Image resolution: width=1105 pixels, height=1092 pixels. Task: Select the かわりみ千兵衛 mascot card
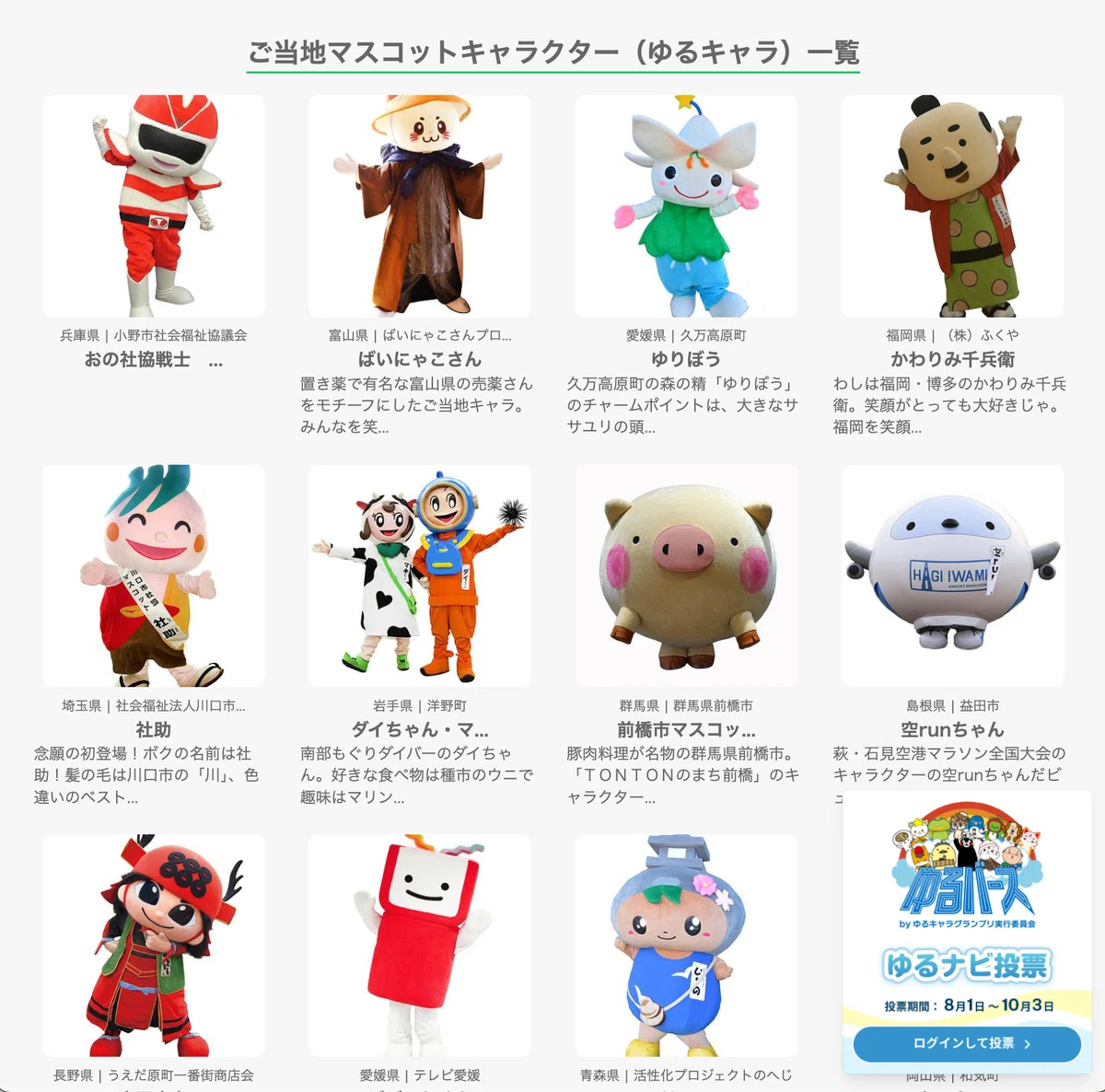coord(952,266)
